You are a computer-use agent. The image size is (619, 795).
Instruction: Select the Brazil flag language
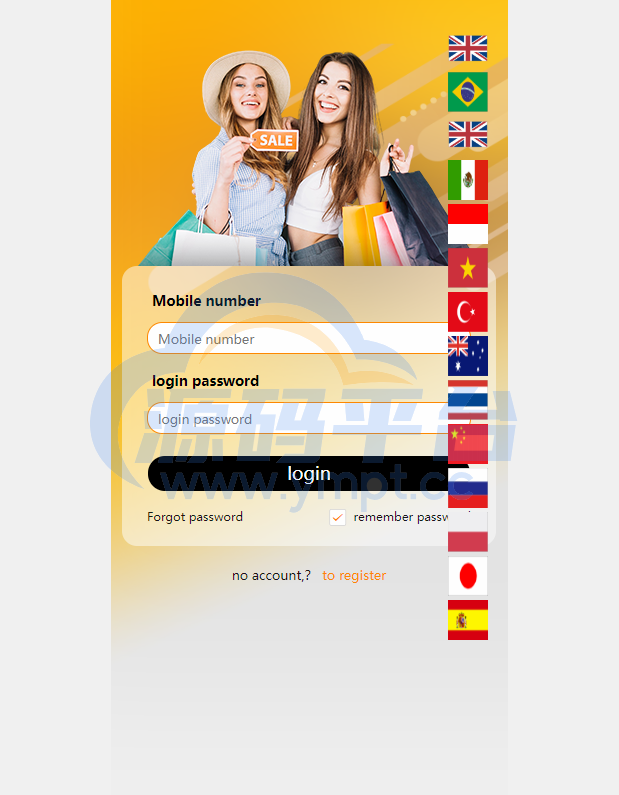click(468, 92)
